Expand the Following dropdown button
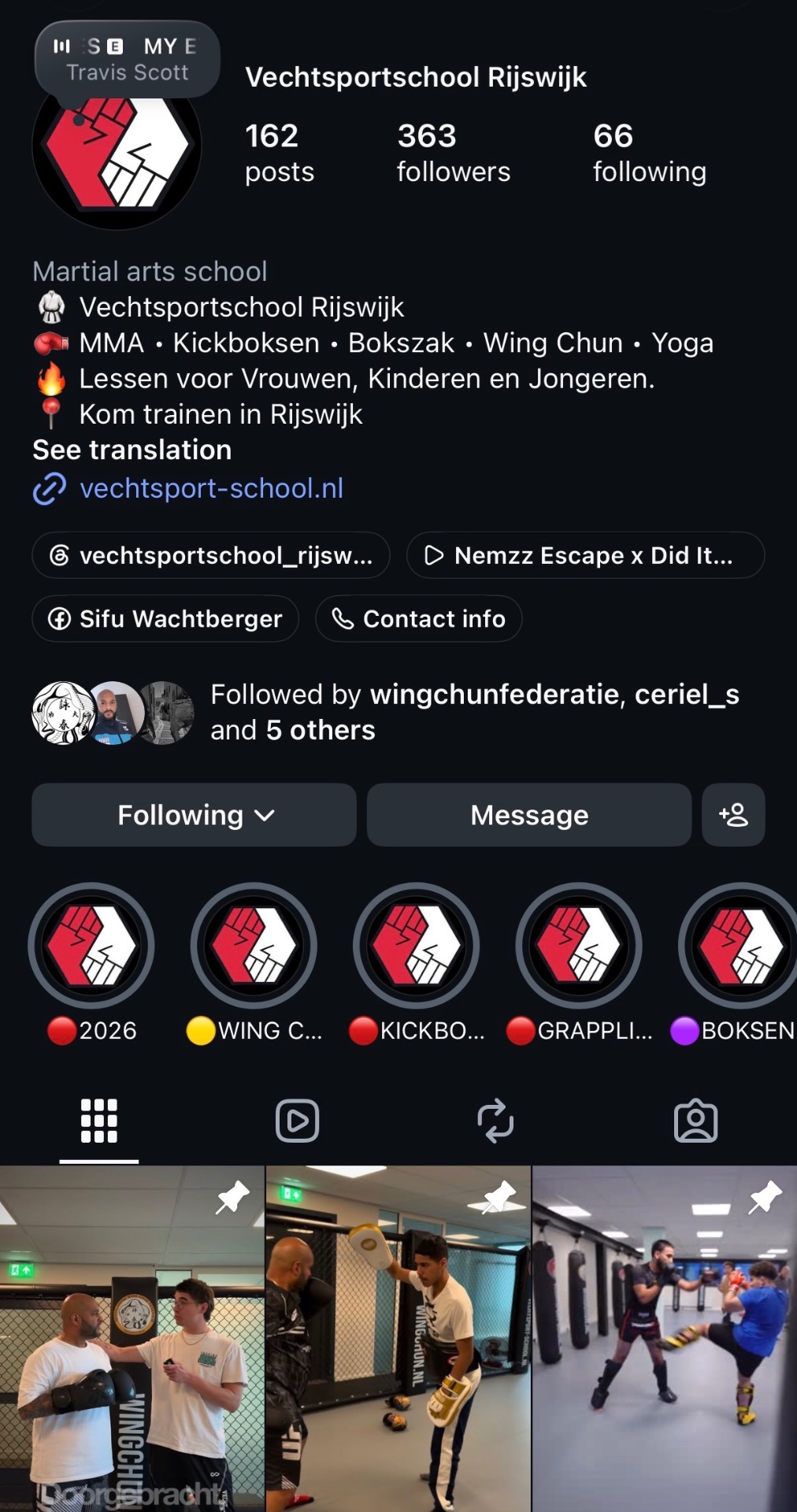Image resolution: width=797 pixels, height=1512 pixels. [x=194, y=815]
